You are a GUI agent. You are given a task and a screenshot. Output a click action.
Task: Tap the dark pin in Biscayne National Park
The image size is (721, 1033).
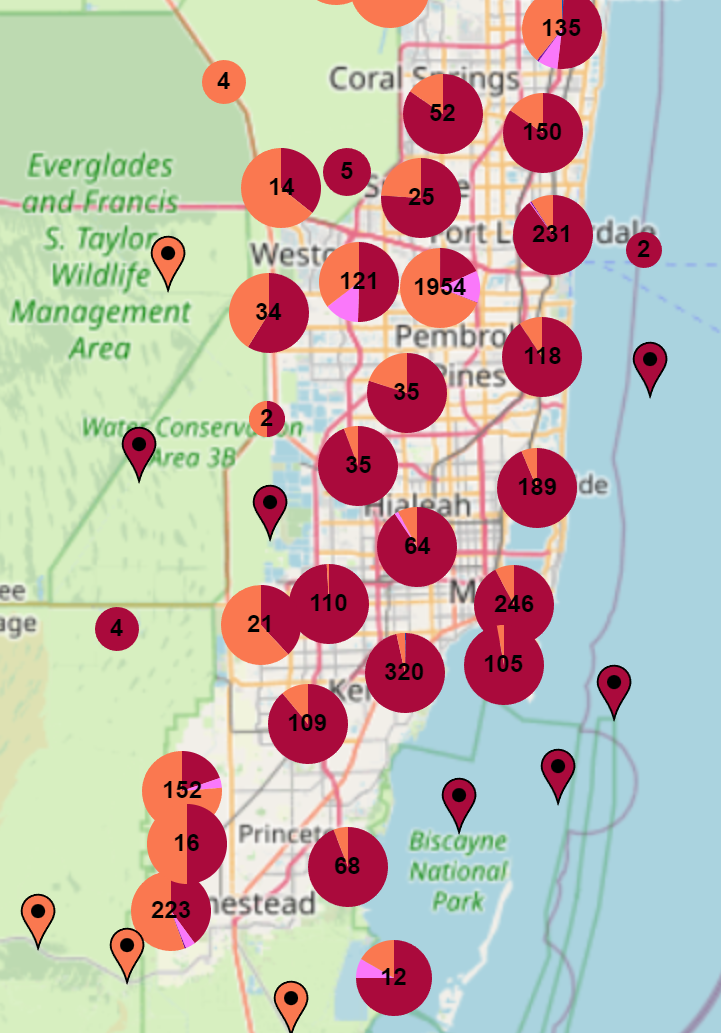(x=459, y=800)
